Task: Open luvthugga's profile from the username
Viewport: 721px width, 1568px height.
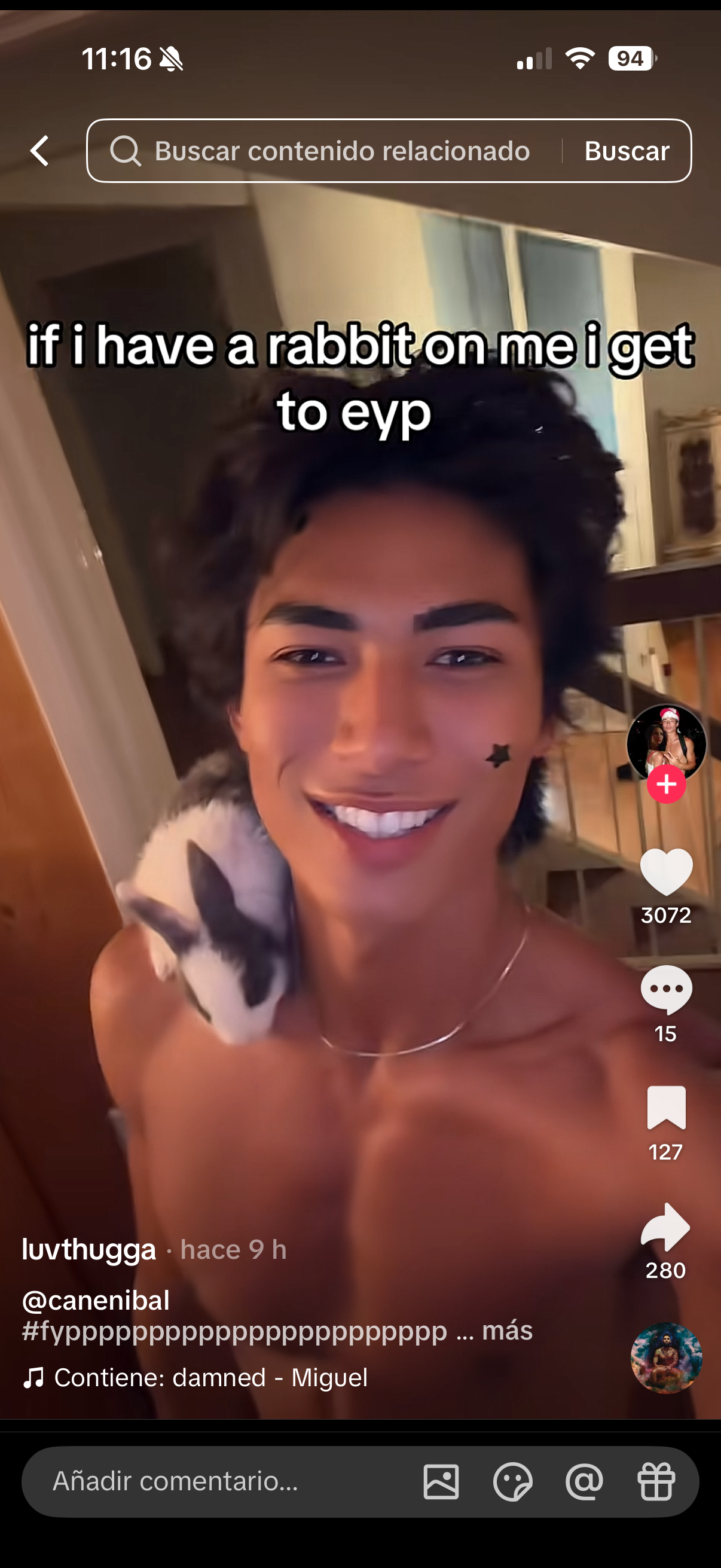Action: [89, 1249]
